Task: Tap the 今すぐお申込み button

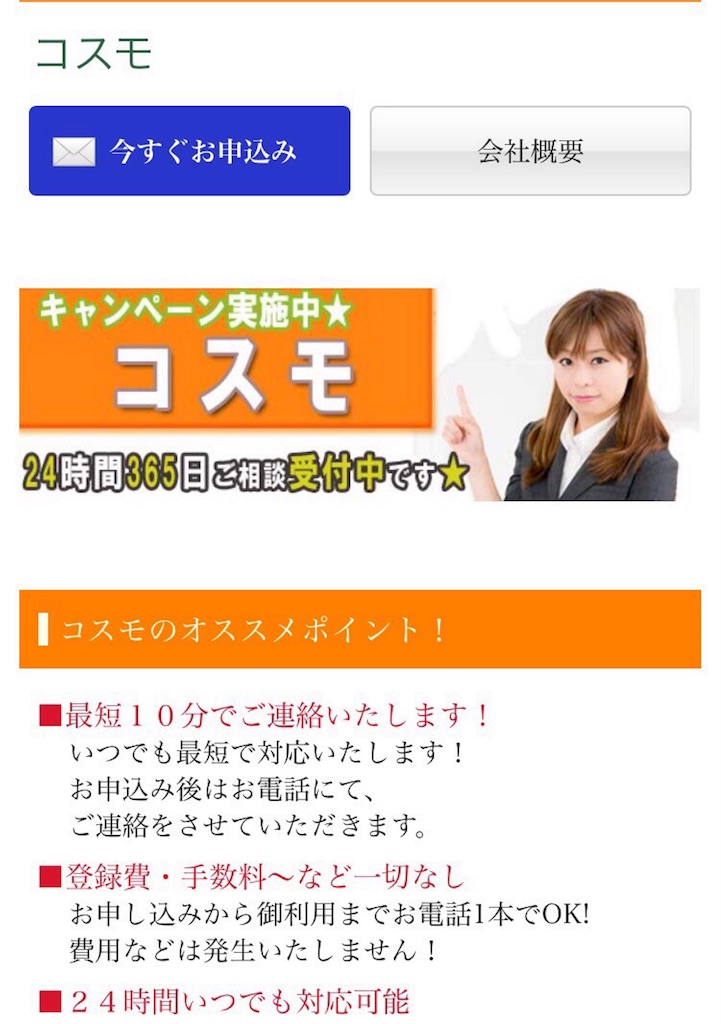Action: (189, 151)
